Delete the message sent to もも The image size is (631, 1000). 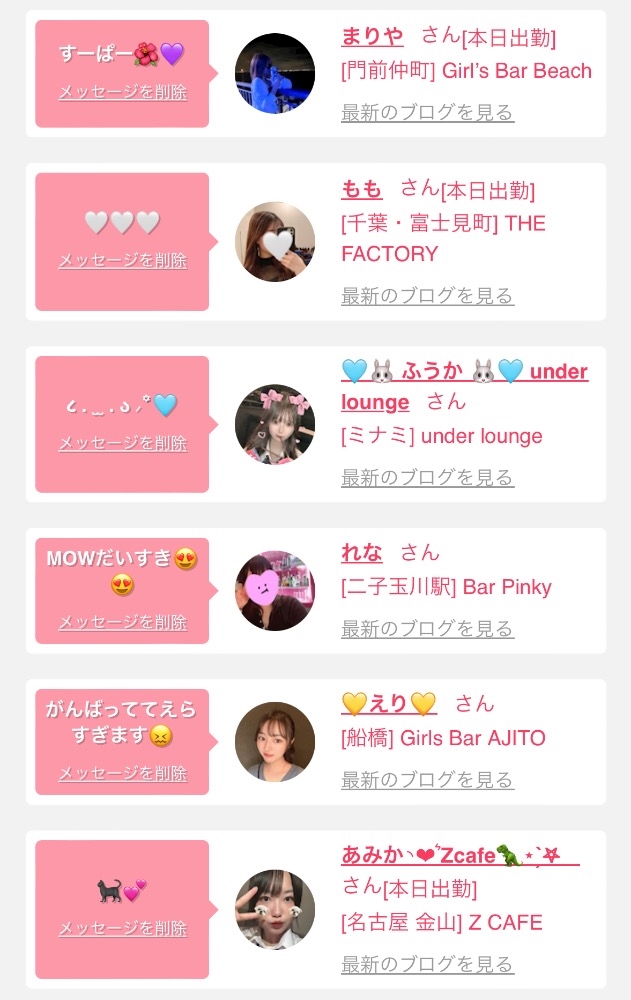(122, 260)
